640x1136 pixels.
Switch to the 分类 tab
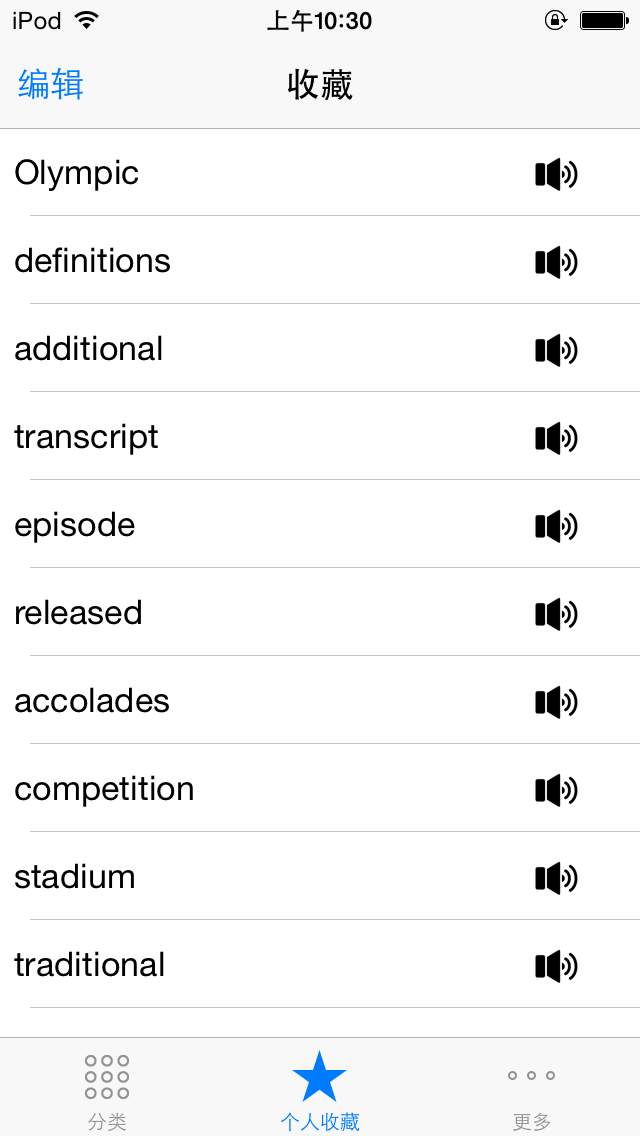tap(107, 1090)
